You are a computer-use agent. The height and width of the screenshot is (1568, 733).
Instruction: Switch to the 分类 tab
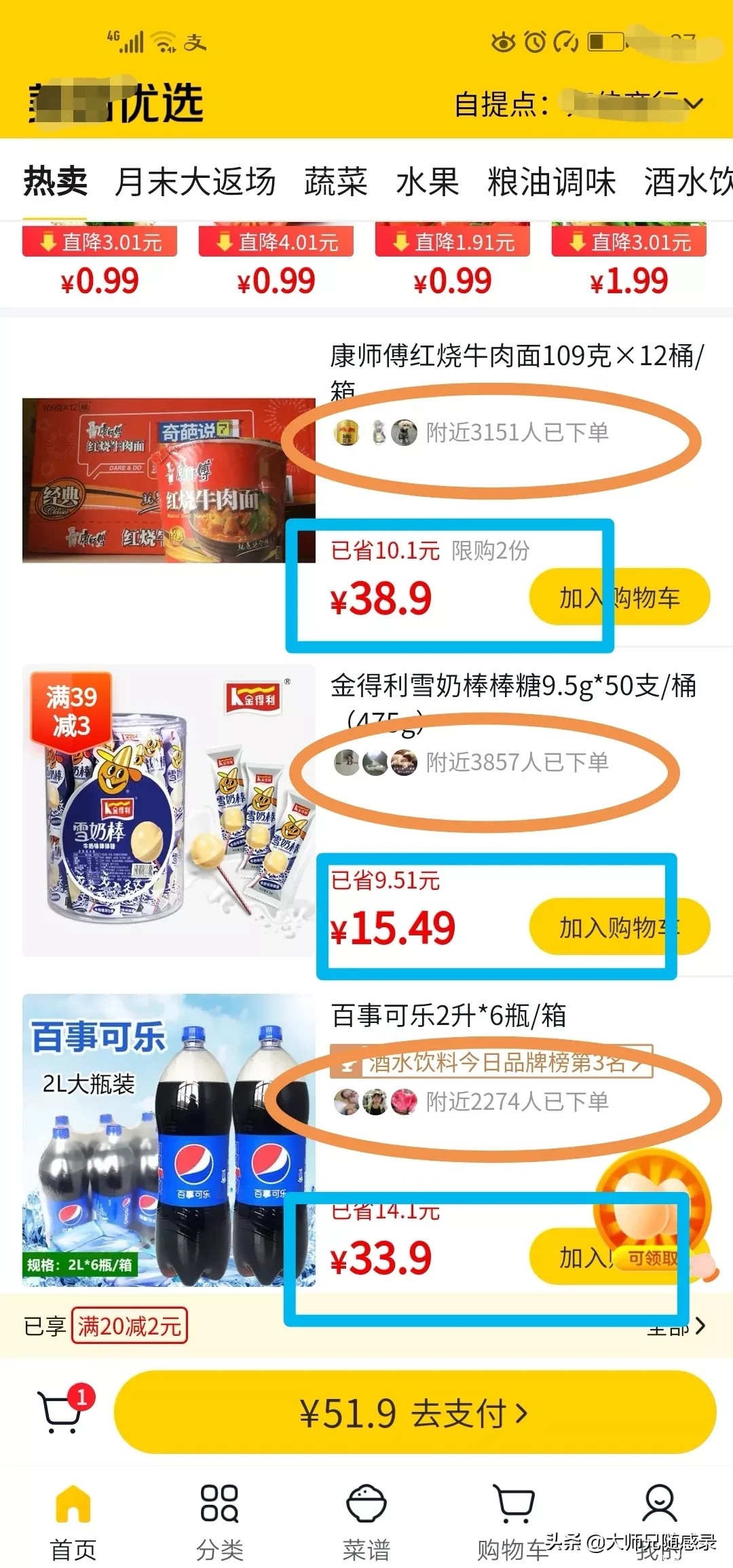(219, 1522)
